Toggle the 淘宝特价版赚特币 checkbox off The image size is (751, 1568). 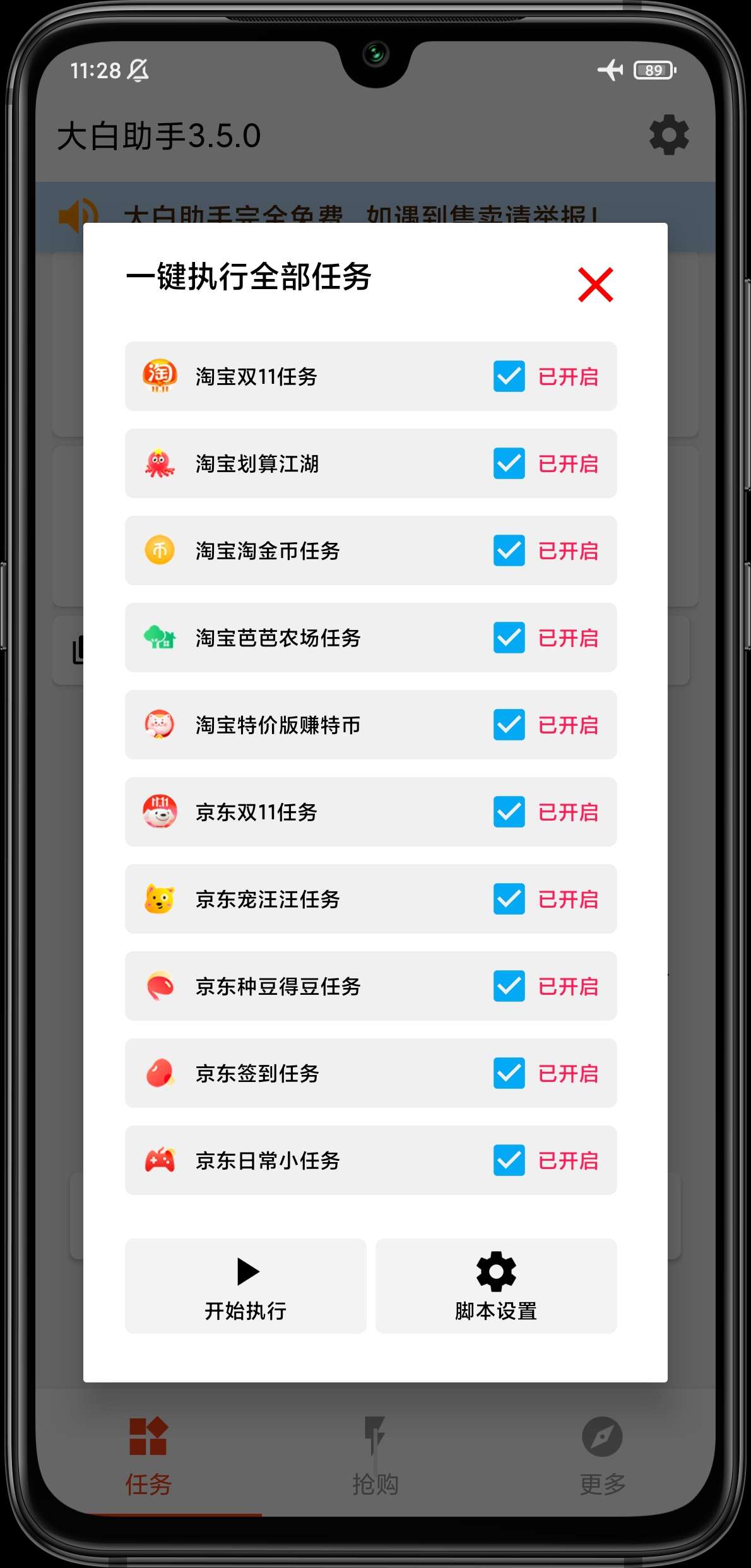pos(509,725)
